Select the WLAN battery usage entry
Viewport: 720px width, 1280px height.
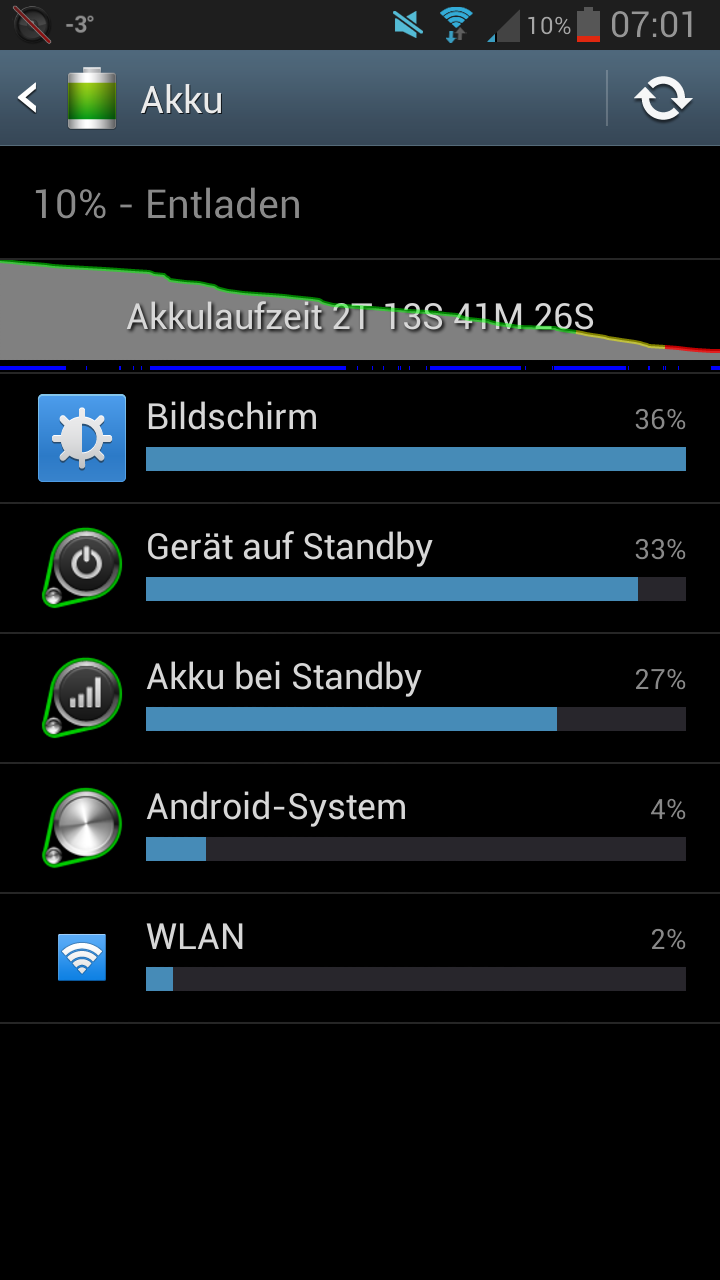pos(360,959)
